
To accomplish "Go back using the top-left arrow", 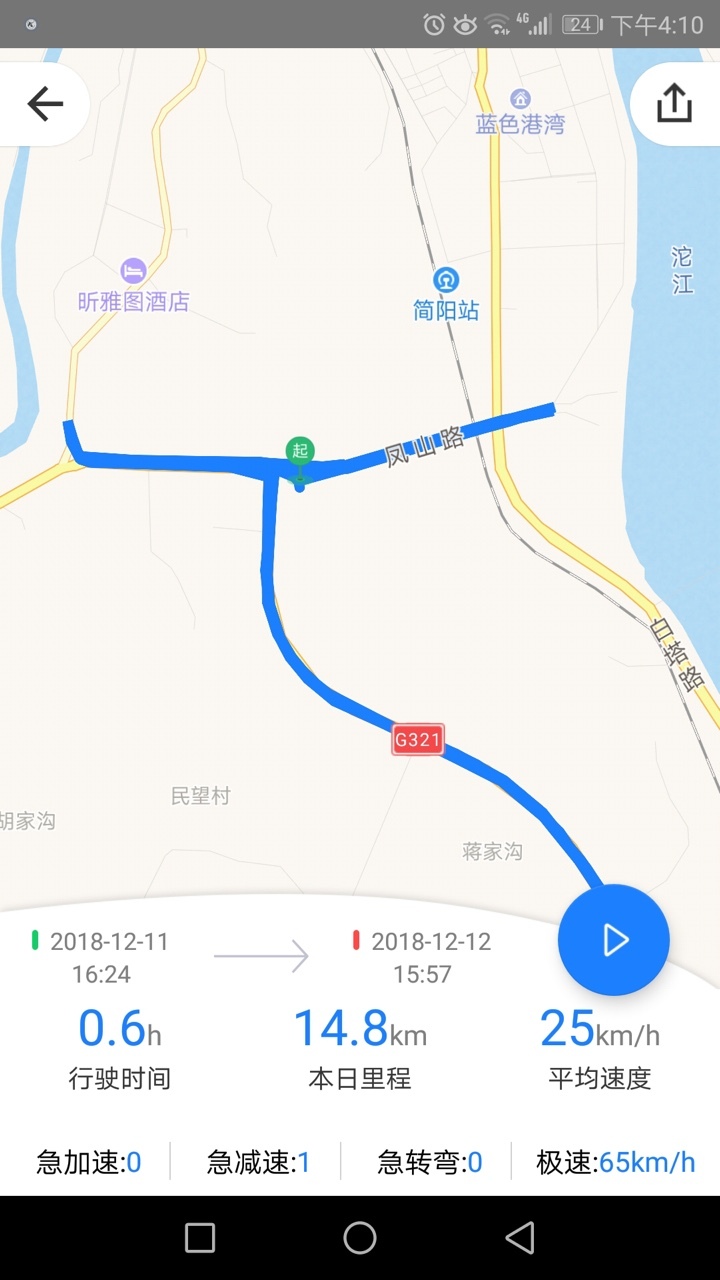I will click(x=45, y=104).
